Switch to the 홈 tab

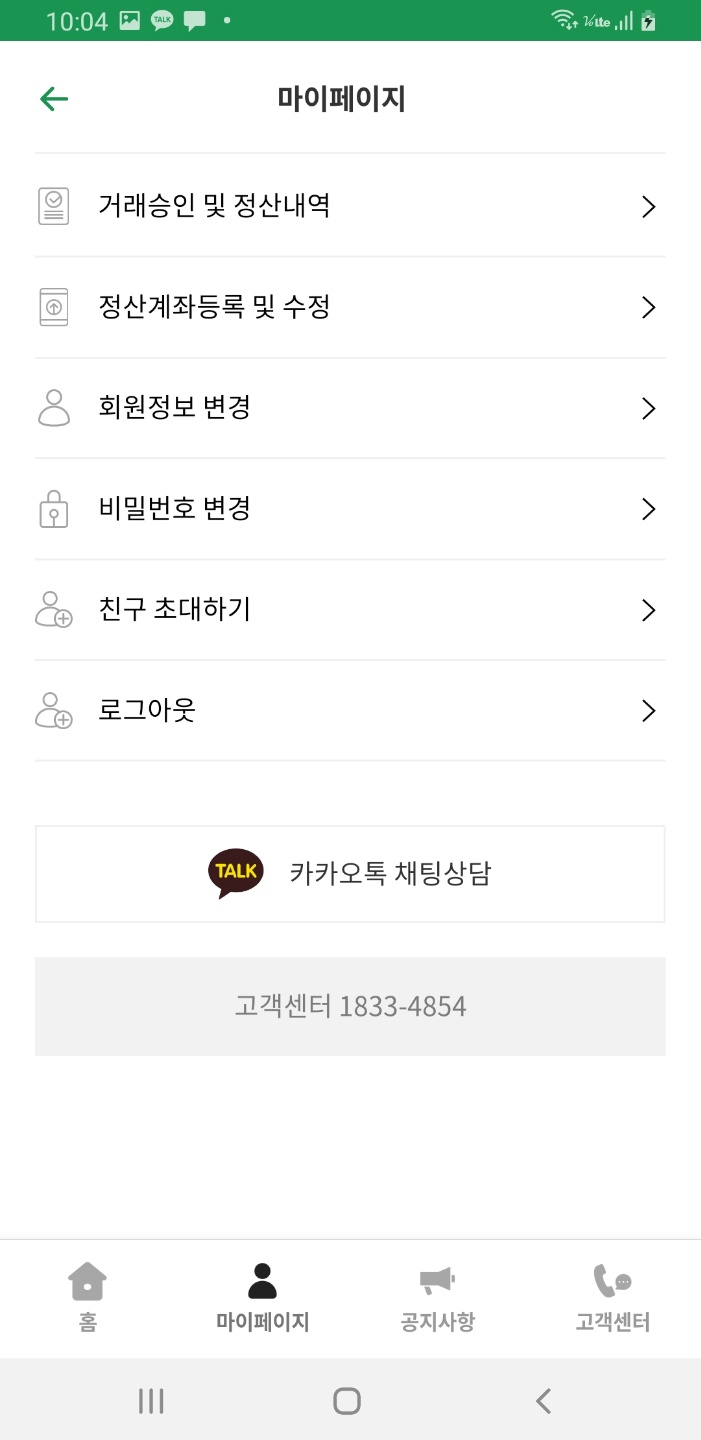click(x=88, y=1298)
